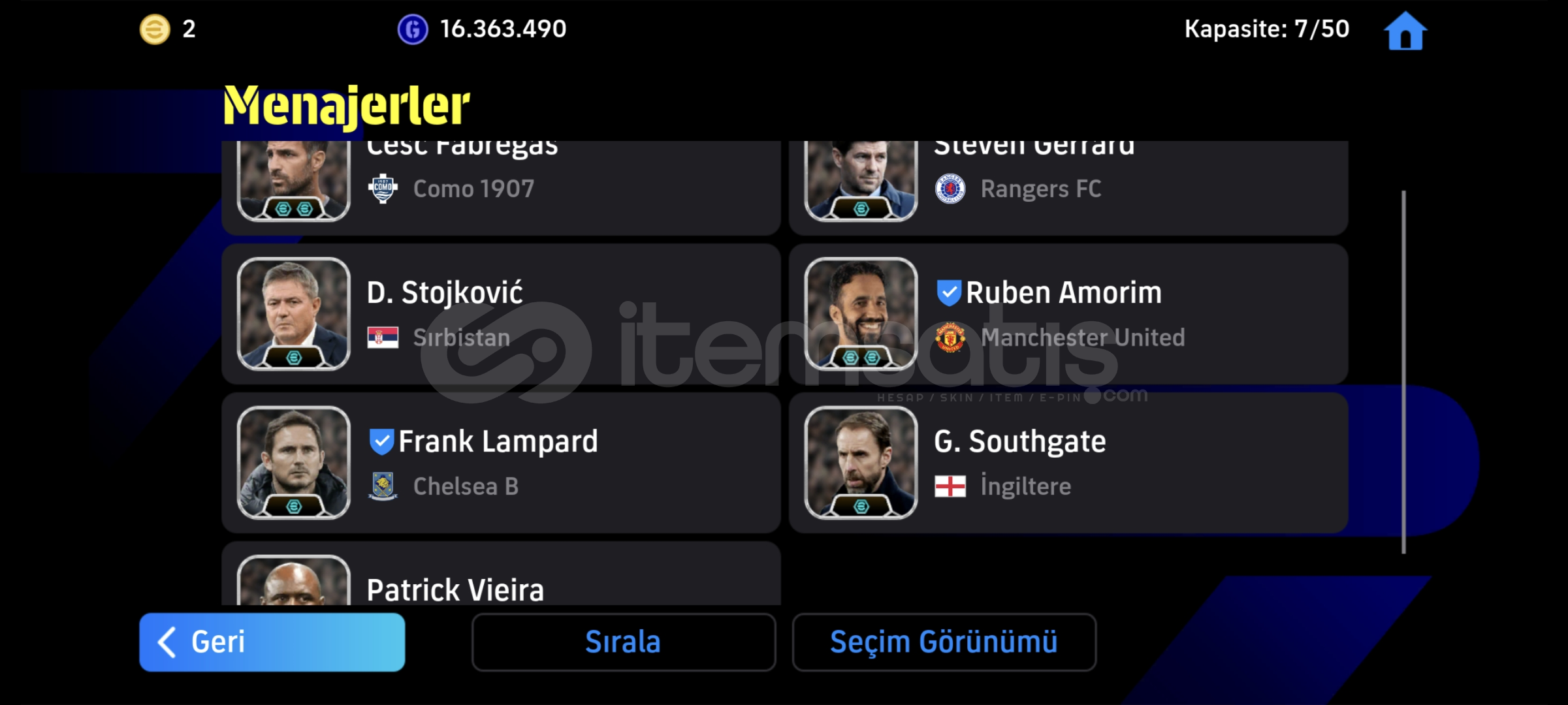Select D. Stojković manager card
Viewport: 1568px width, 705px height.
coord(500,314)
